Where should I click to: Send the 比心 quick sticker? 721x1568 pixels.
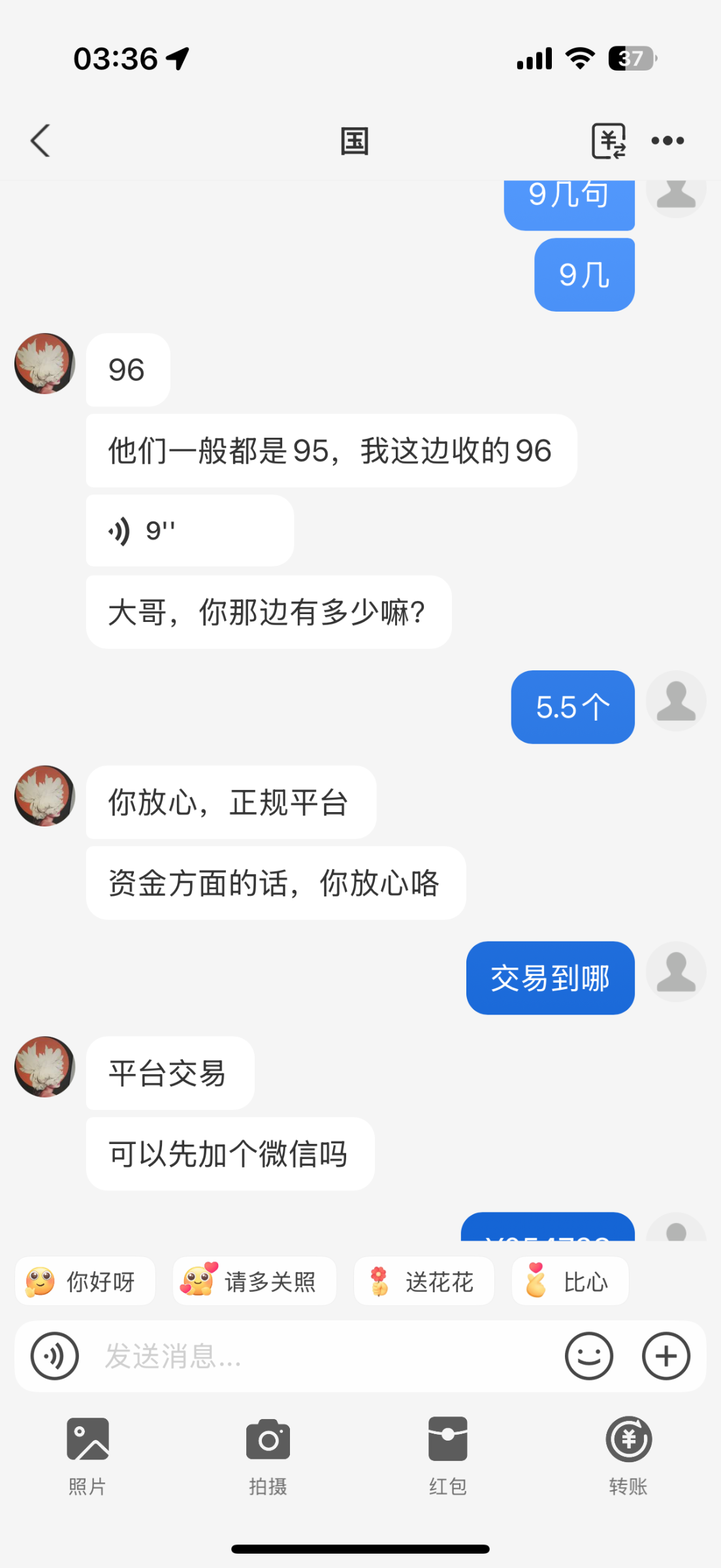click(570, 1281)
